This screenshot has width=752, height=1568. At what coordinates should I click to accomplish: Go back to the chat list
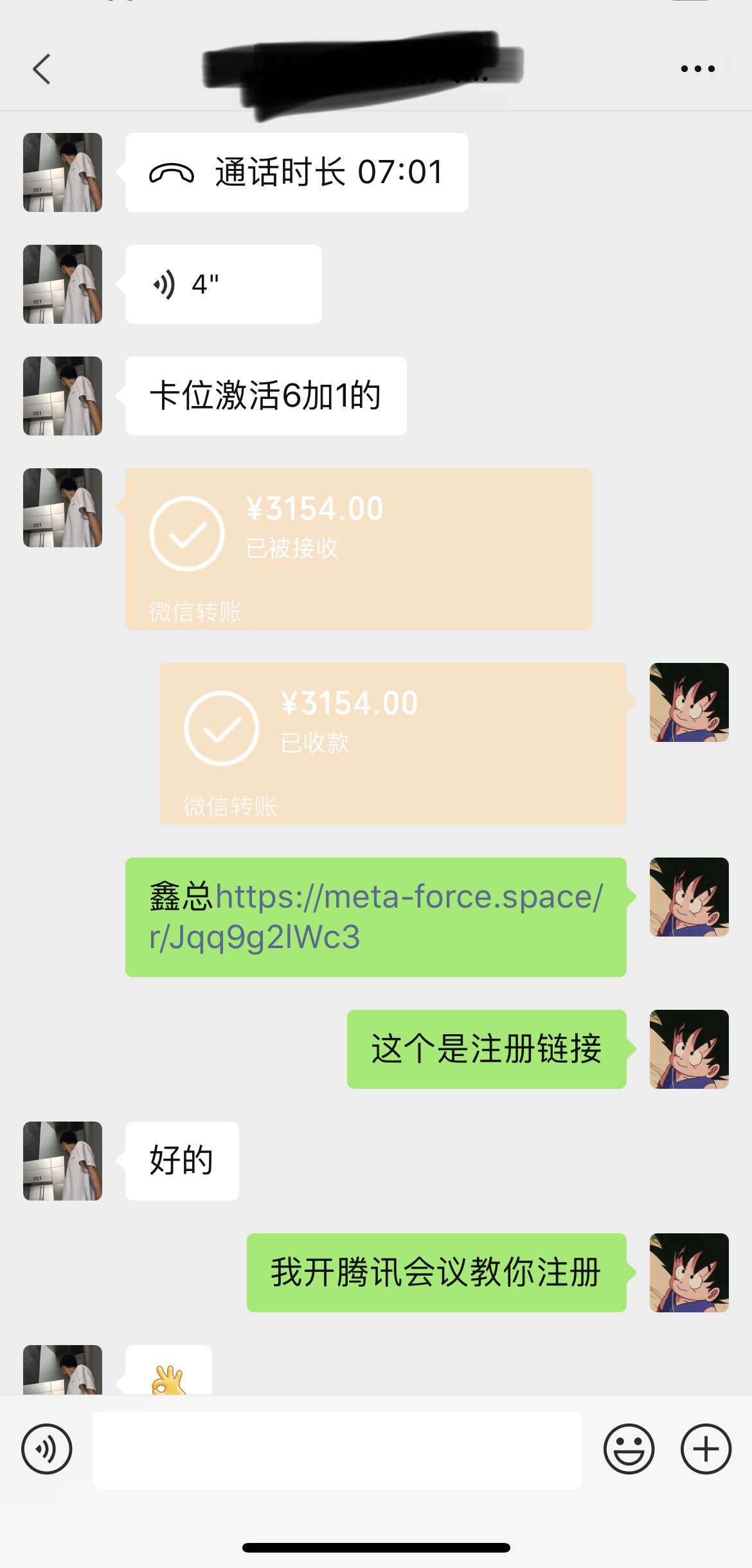(42, 69)
